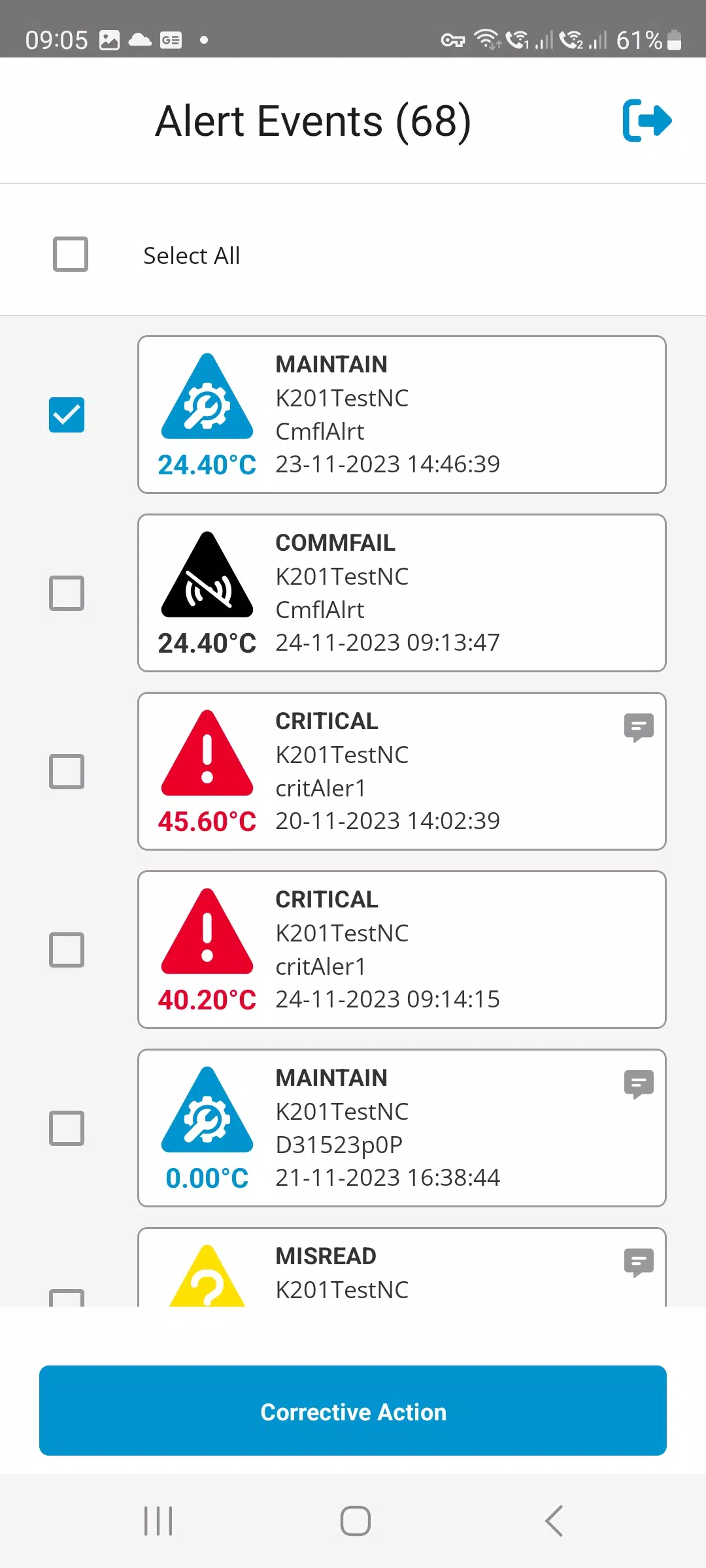Tap the Wi-Fi icon in the status bar
This screenshot has width=706, height=1568.
(x=487, y=39)
